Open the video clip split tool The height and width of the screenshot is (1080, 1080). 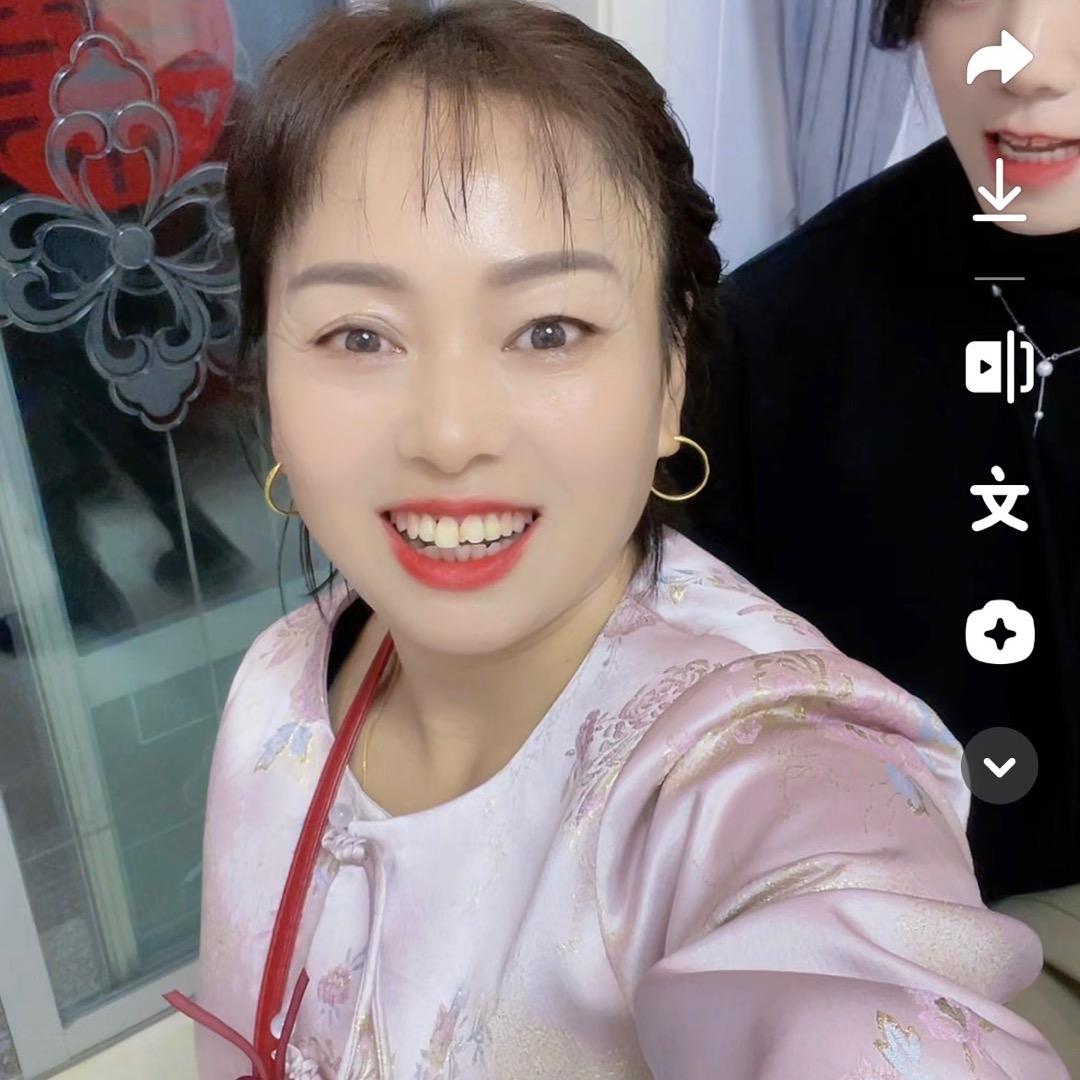999,366
